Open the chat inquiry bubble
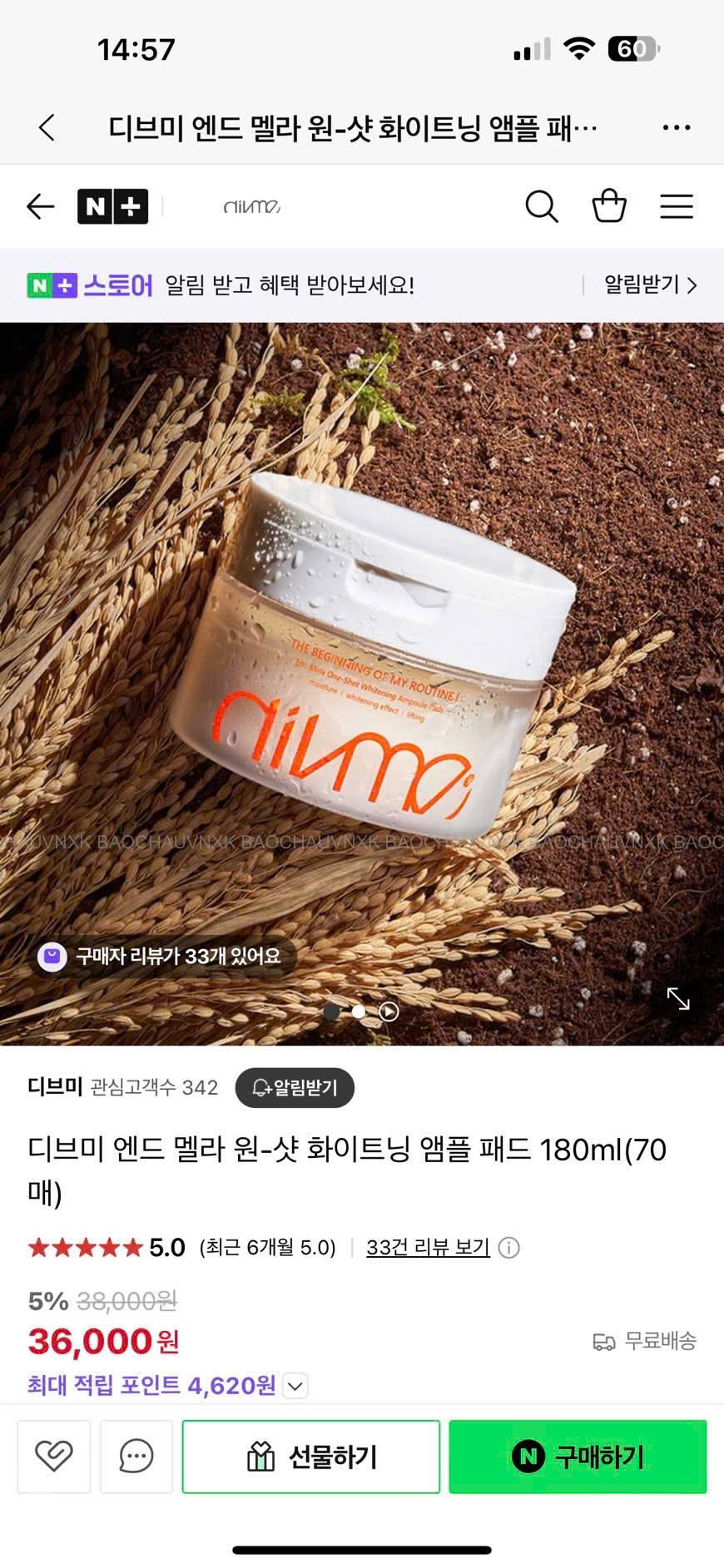This screenshot has height=1568, width=724. coord(136,1457)
